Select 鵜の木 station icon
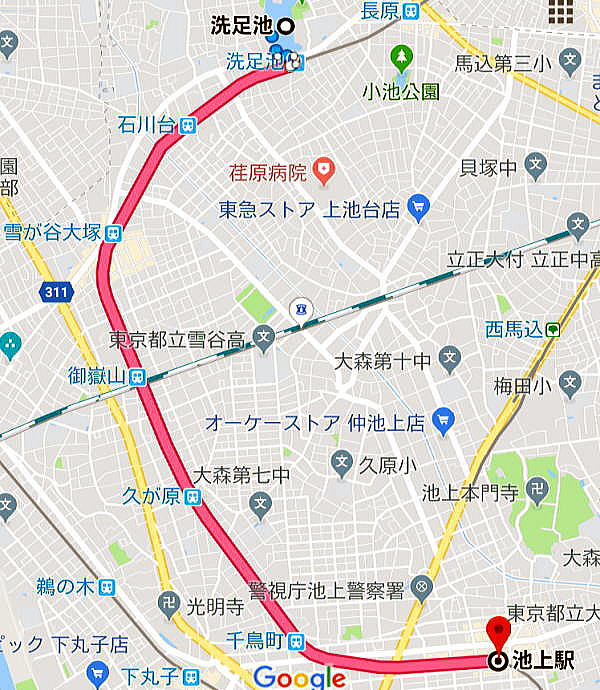 click(107, 587)
